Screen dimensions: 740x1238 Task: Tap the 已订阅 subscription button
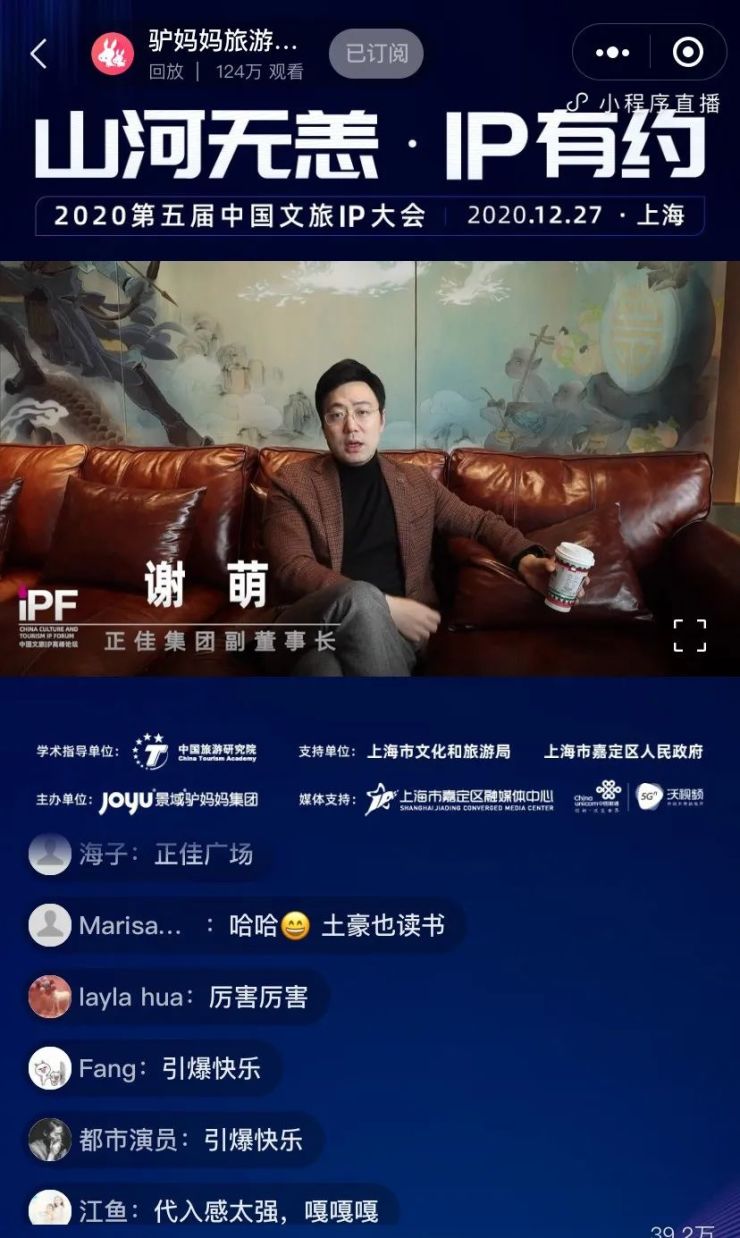376,54
